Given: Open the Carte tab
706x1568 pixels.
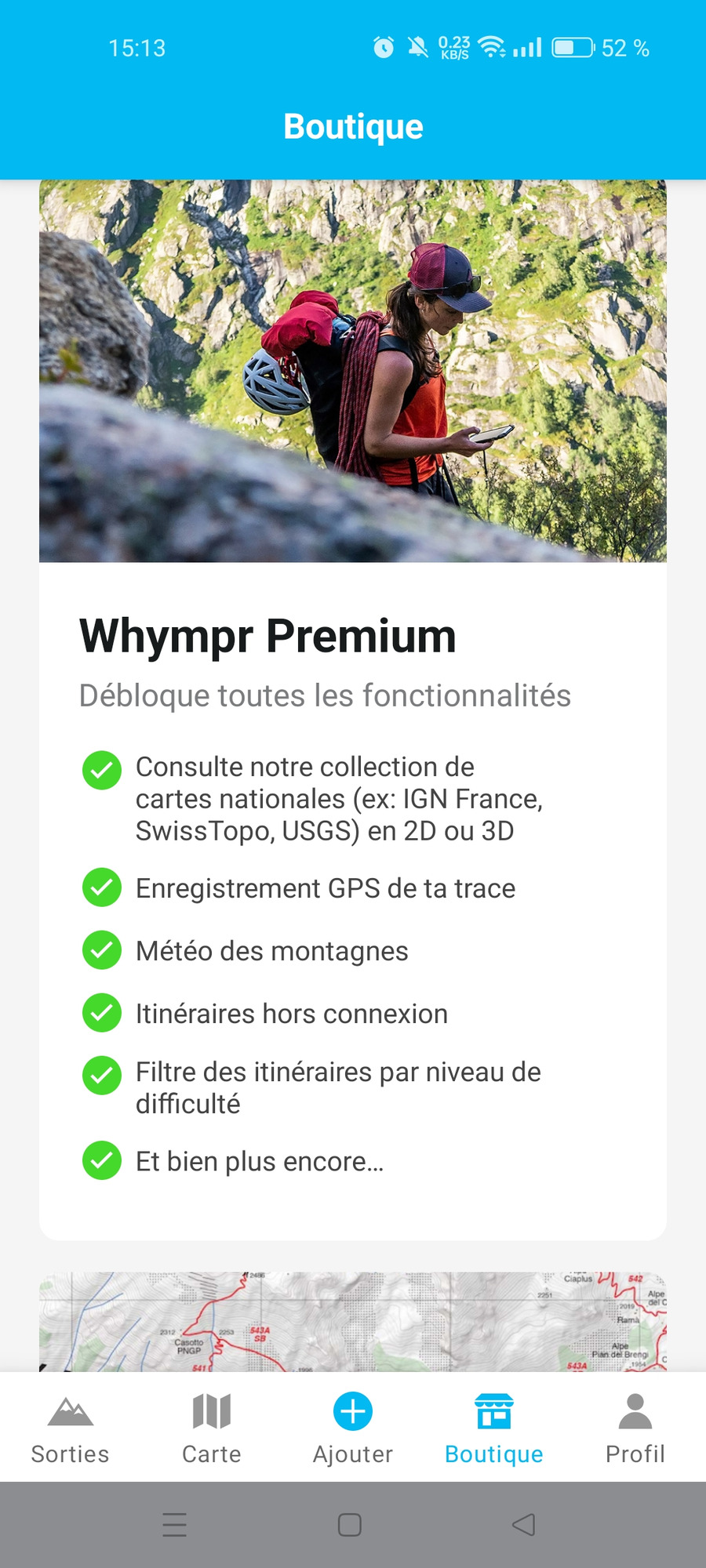Looking at the screenshot, I should [212, 1428].
